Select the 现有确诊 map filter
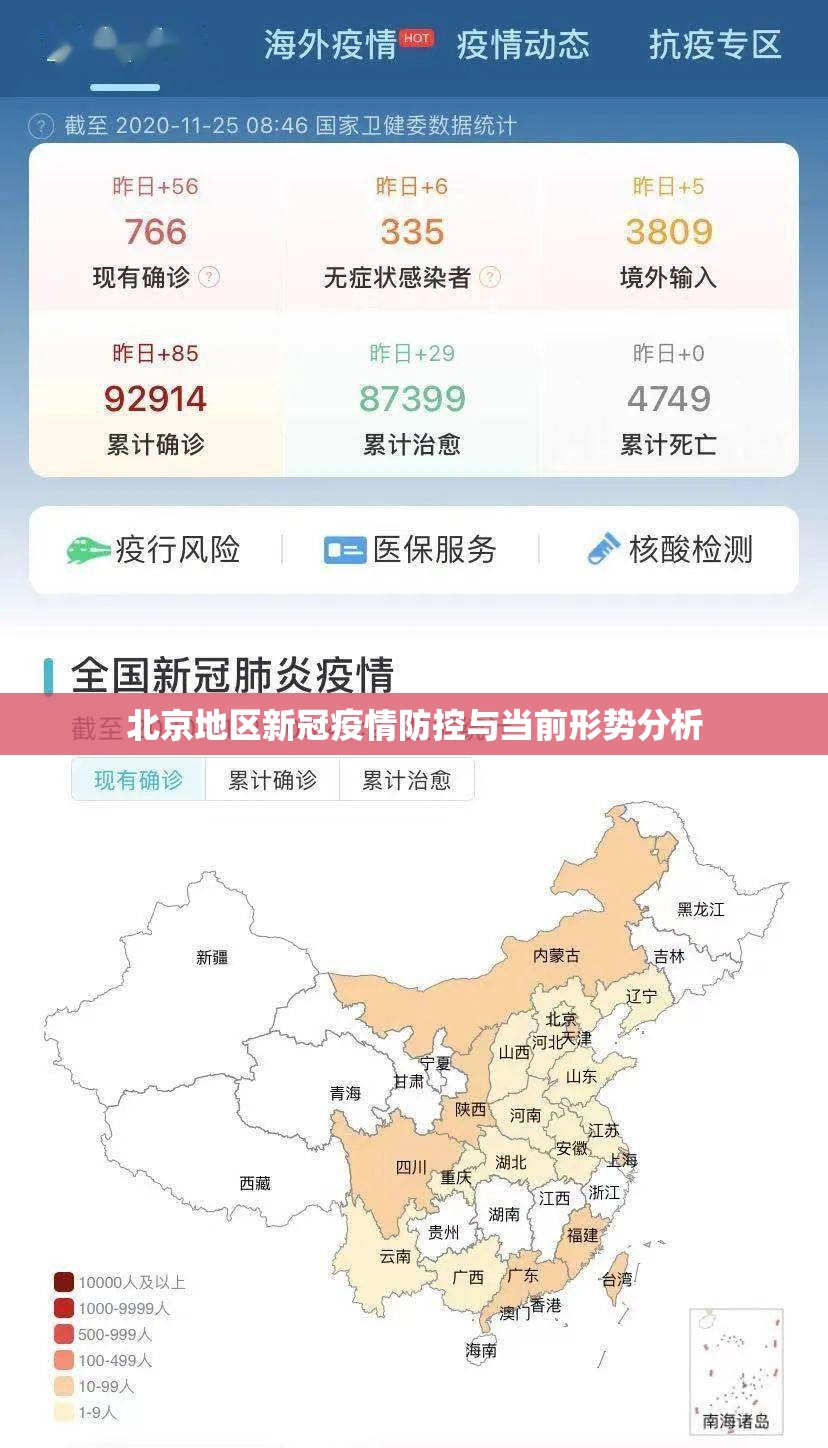Screen dimensions: 828x1448 tap(138, 780)
